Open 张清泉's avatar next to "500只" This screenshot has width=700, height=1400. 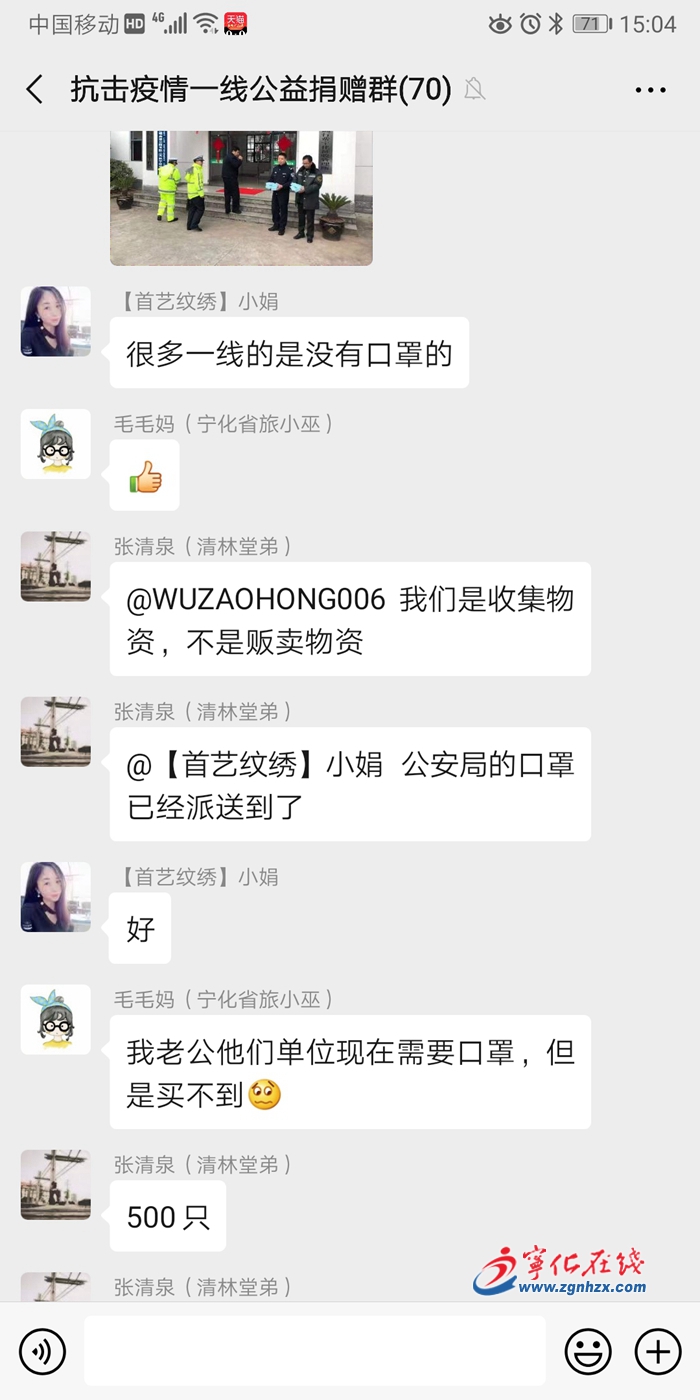[56, 1185]
